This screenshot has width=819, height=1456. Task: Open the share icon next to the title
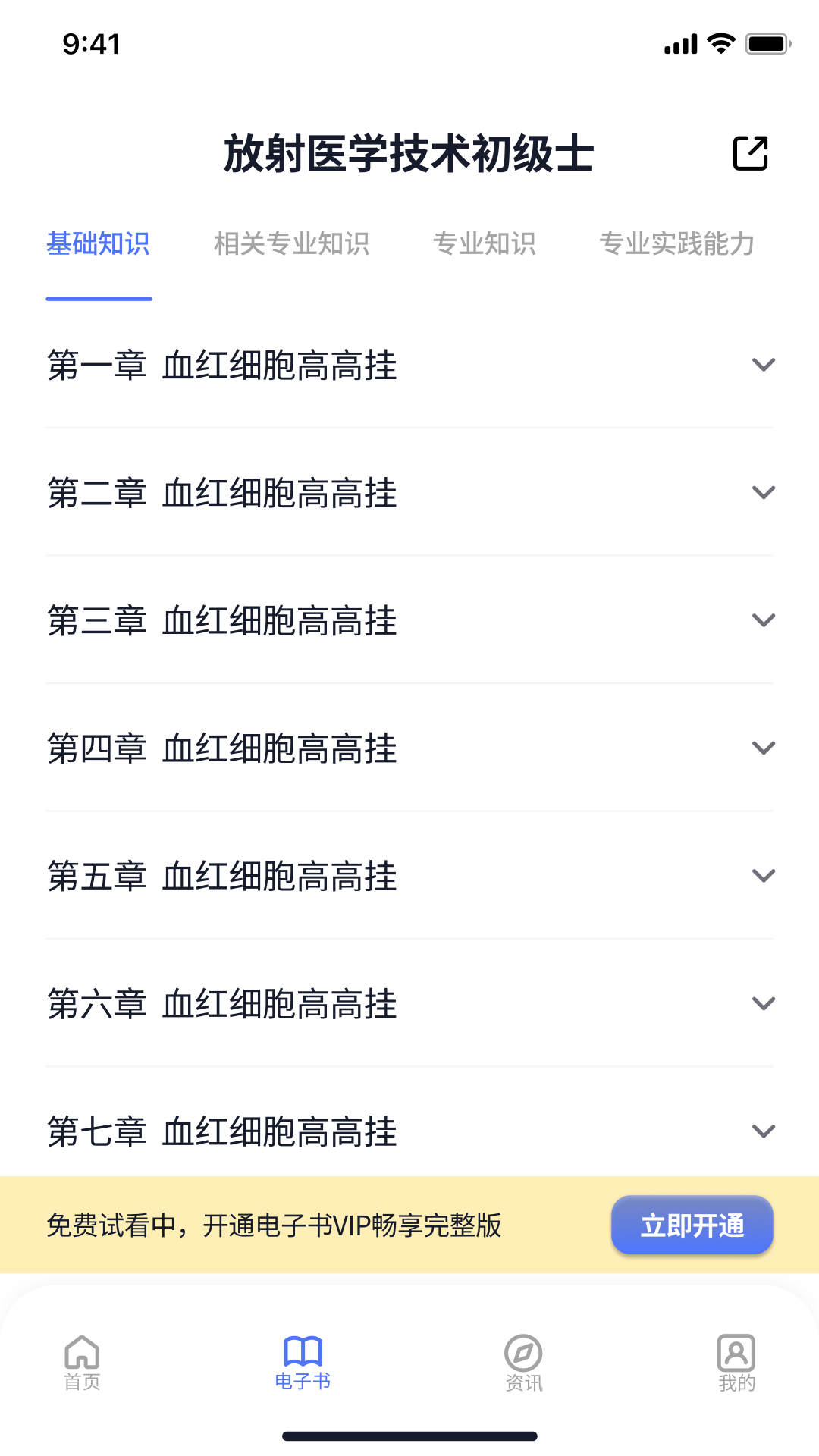[x=750, y=152]
